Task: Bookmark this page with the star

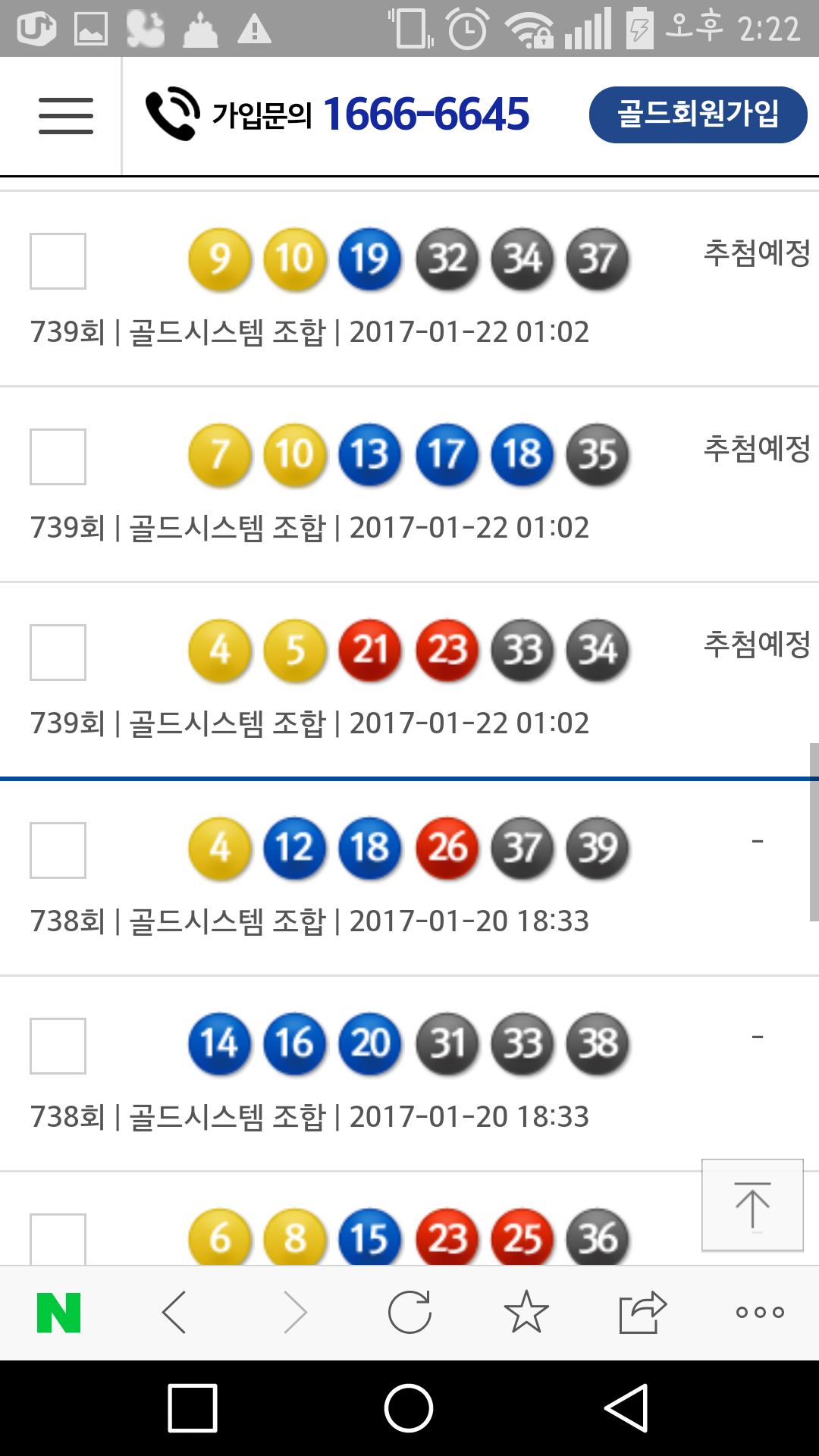Action: (526, 1313)
